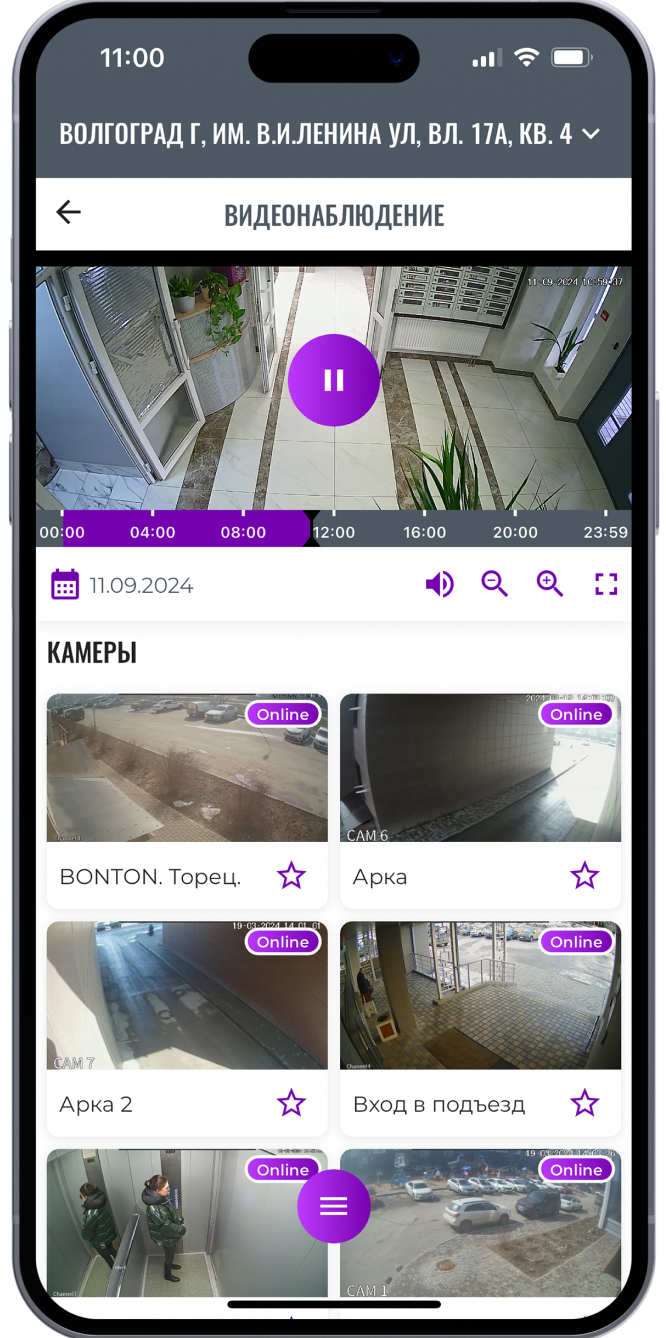
Task: Star the Арка camera
Action: [584, 877]
